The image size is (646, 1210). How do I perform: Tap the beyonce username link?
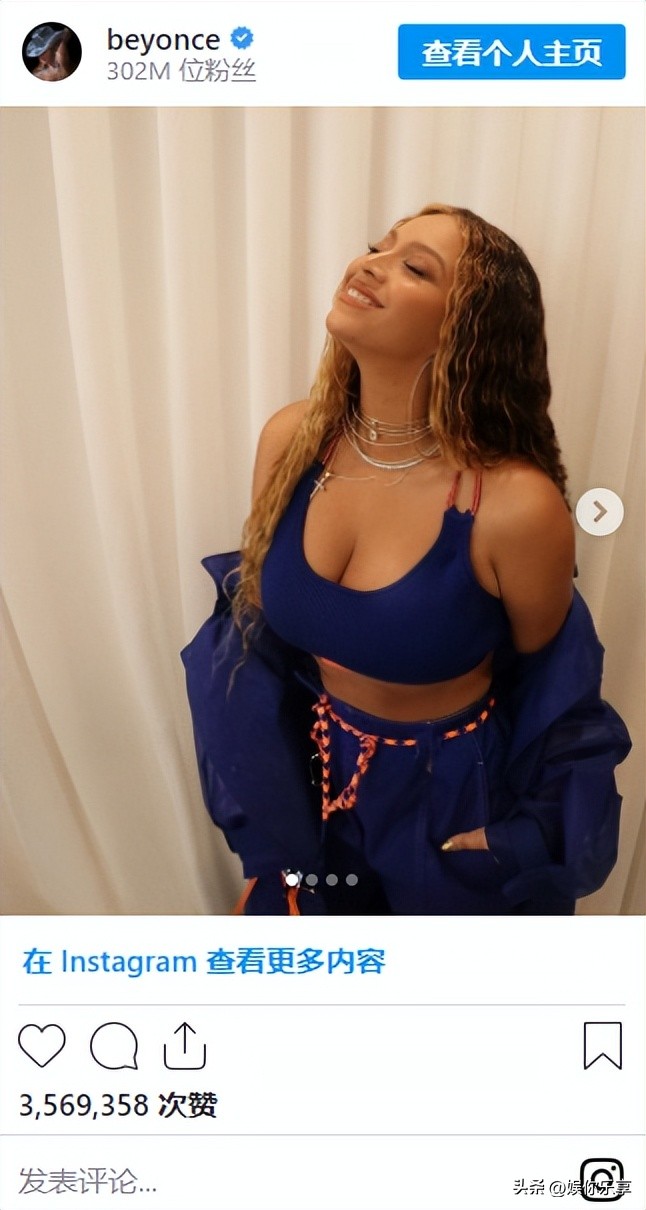pyautogui.click(x=163, y=40)
